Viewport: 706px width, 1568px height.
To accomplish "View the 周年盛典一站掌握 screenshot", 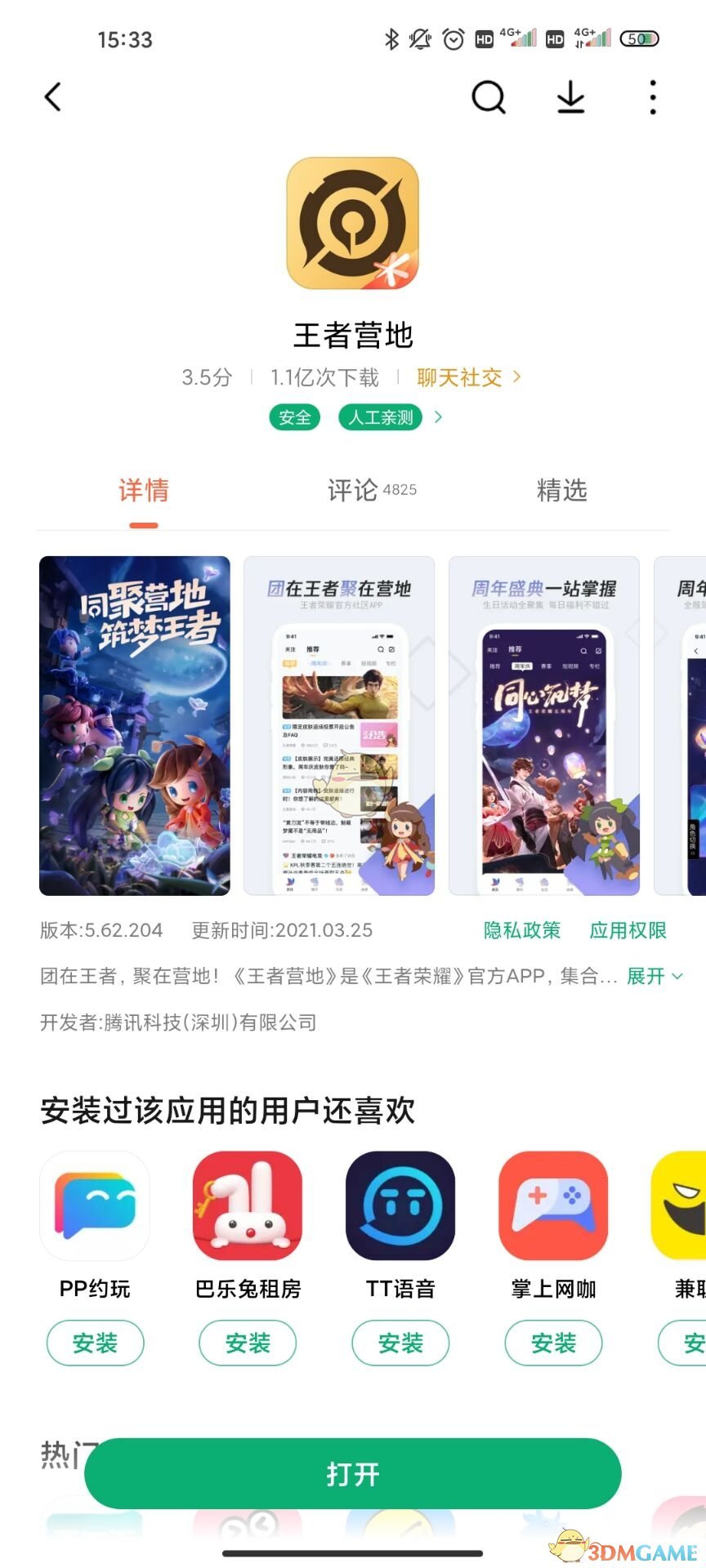I will pos(544,726).
